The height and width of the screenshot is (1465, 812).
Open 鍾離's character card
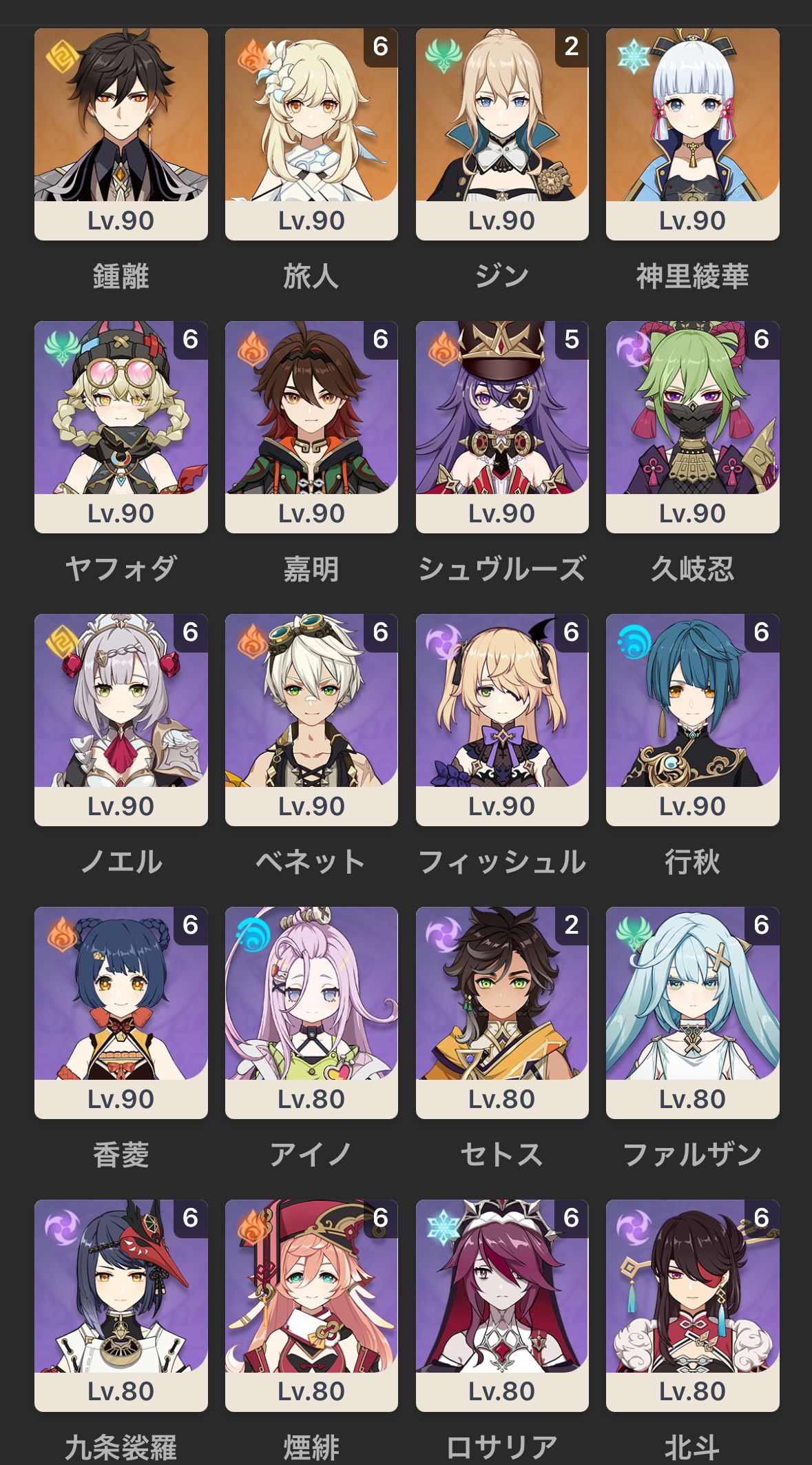(121, 134)
